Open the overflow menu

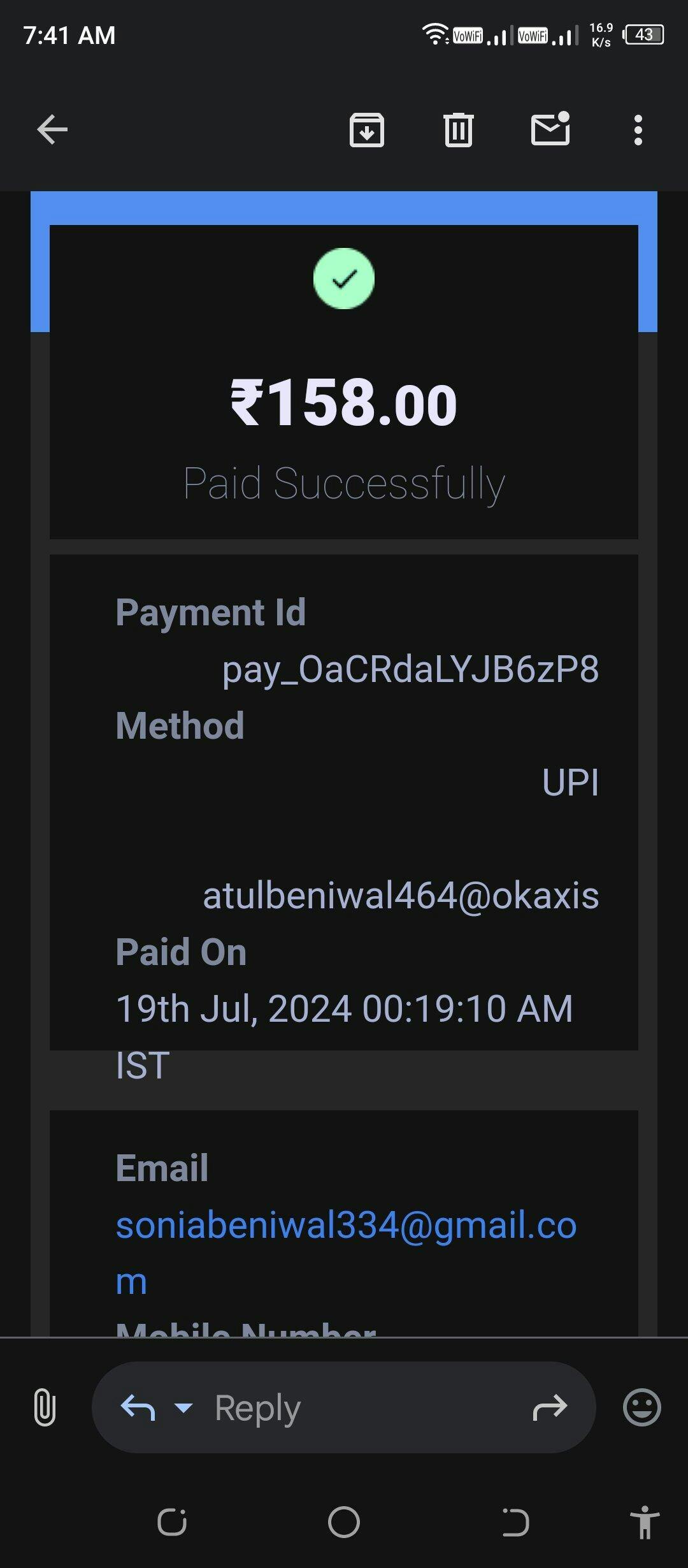tap(638, 130)
